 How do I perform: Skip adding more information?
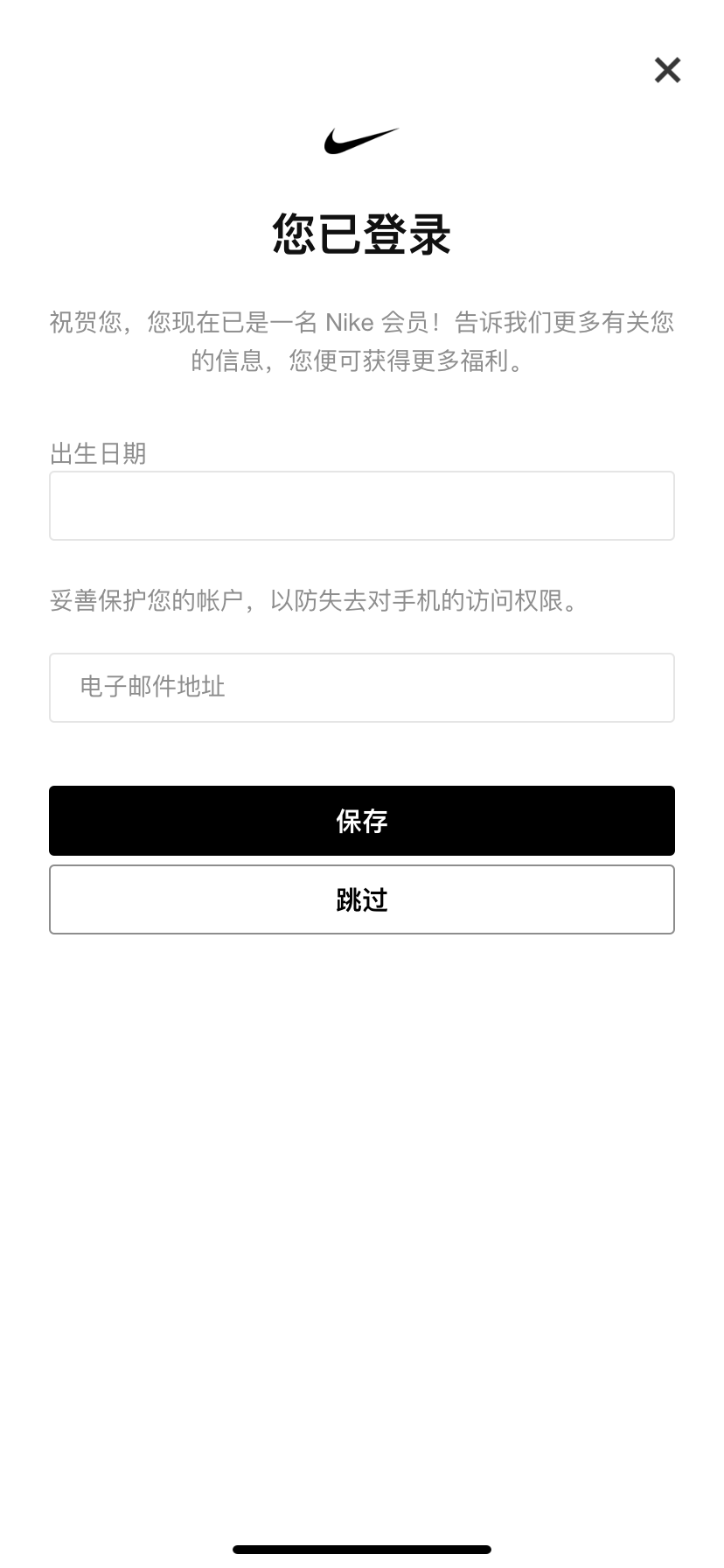(361, 899)
